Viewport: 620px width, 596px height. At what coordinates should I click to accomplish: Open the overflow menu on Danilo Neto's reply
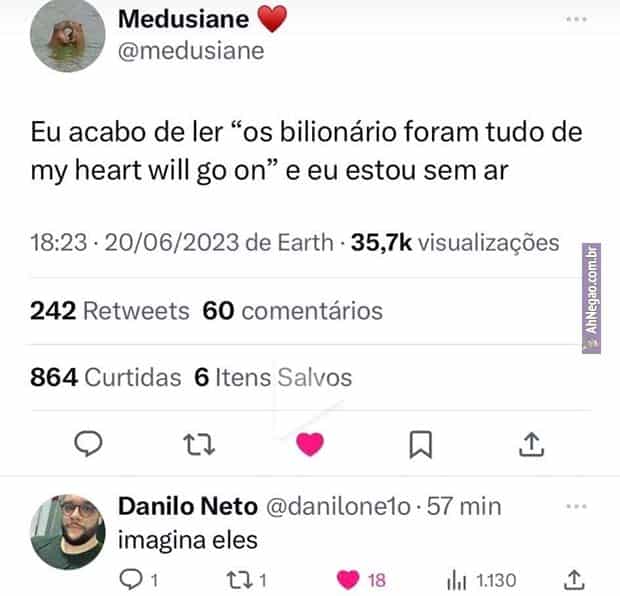(x=577, y=506)
